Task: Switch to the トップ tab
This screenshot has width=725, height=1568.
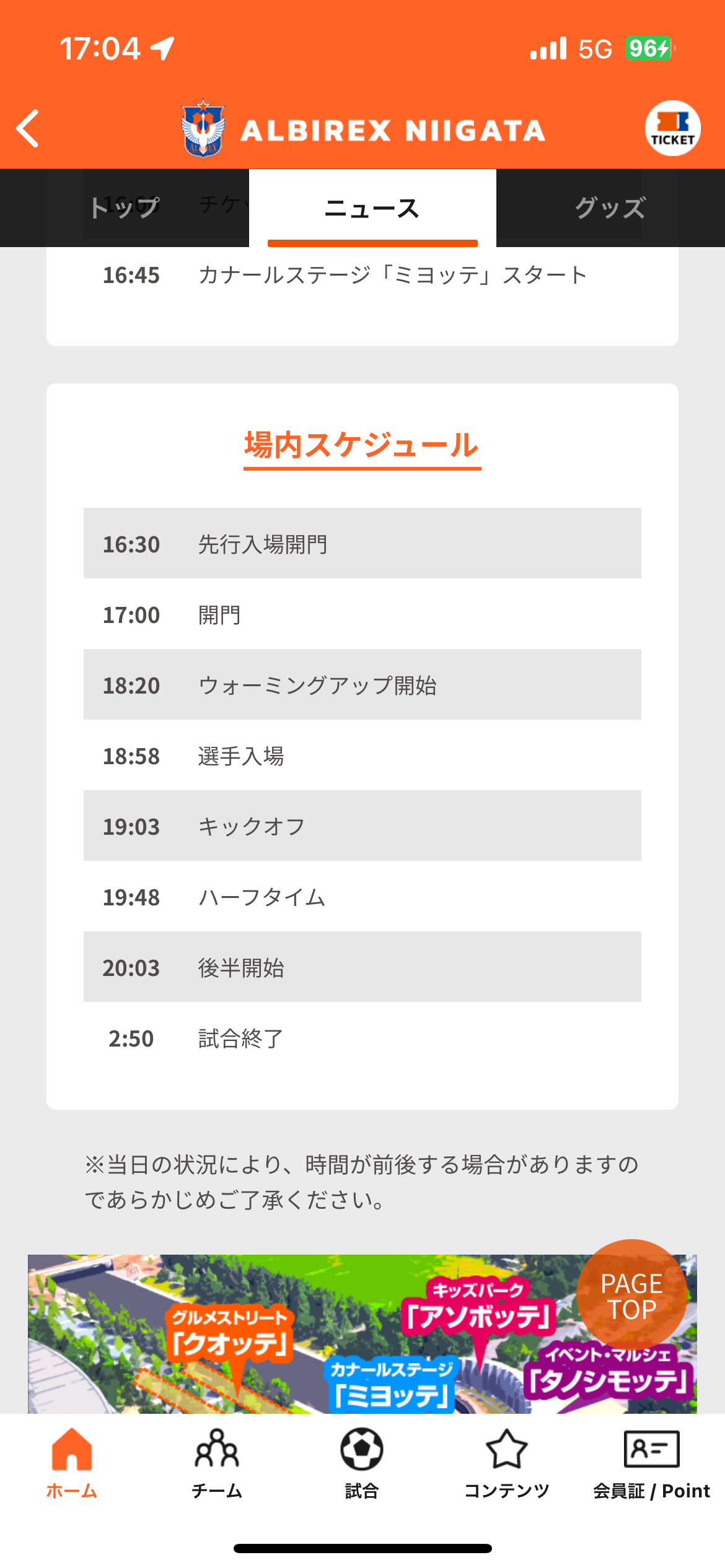Action: (125, 207)
